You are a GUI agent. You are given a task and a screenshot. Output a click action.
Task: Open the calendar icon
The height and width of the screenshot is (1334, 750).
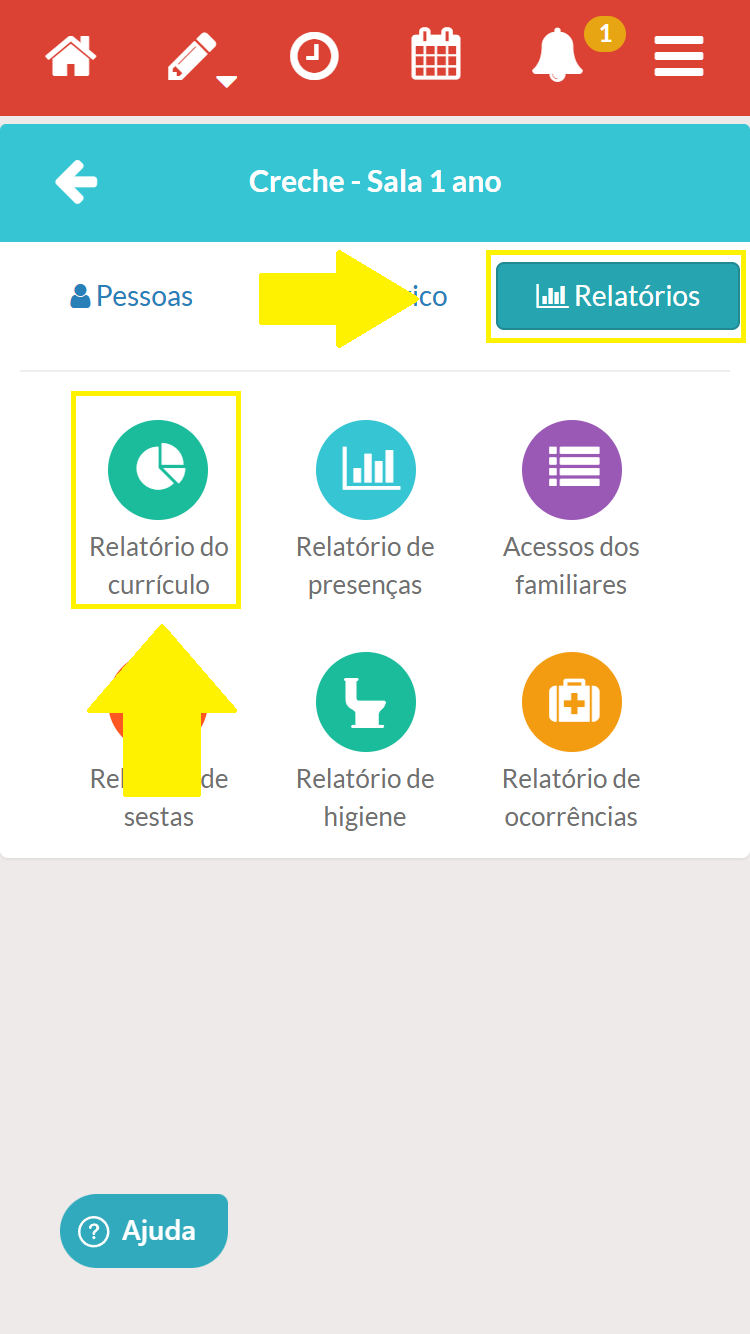point(436,56)
